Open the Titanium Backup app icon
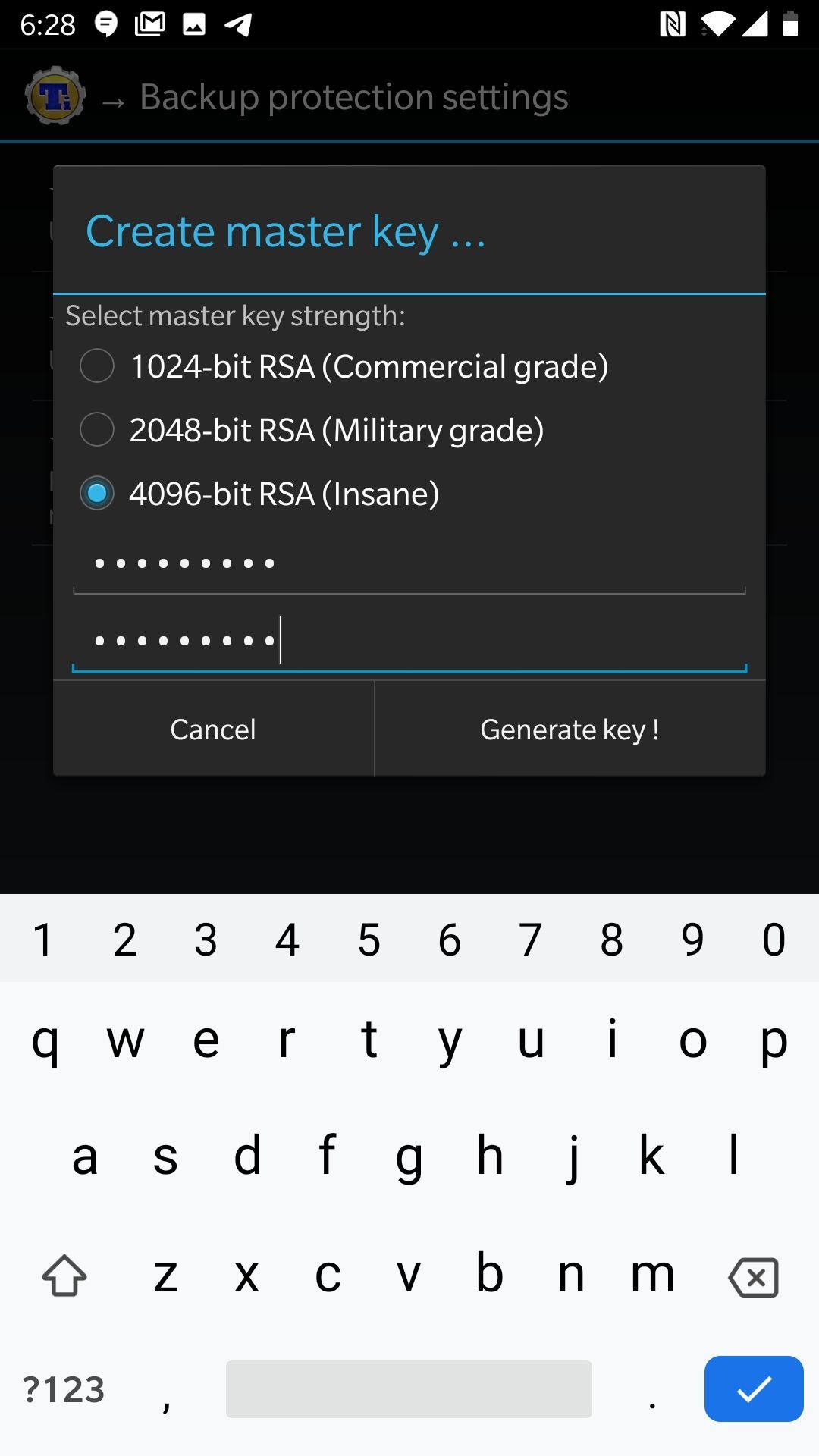819x1456 pixels. click(x=53, y=96)
